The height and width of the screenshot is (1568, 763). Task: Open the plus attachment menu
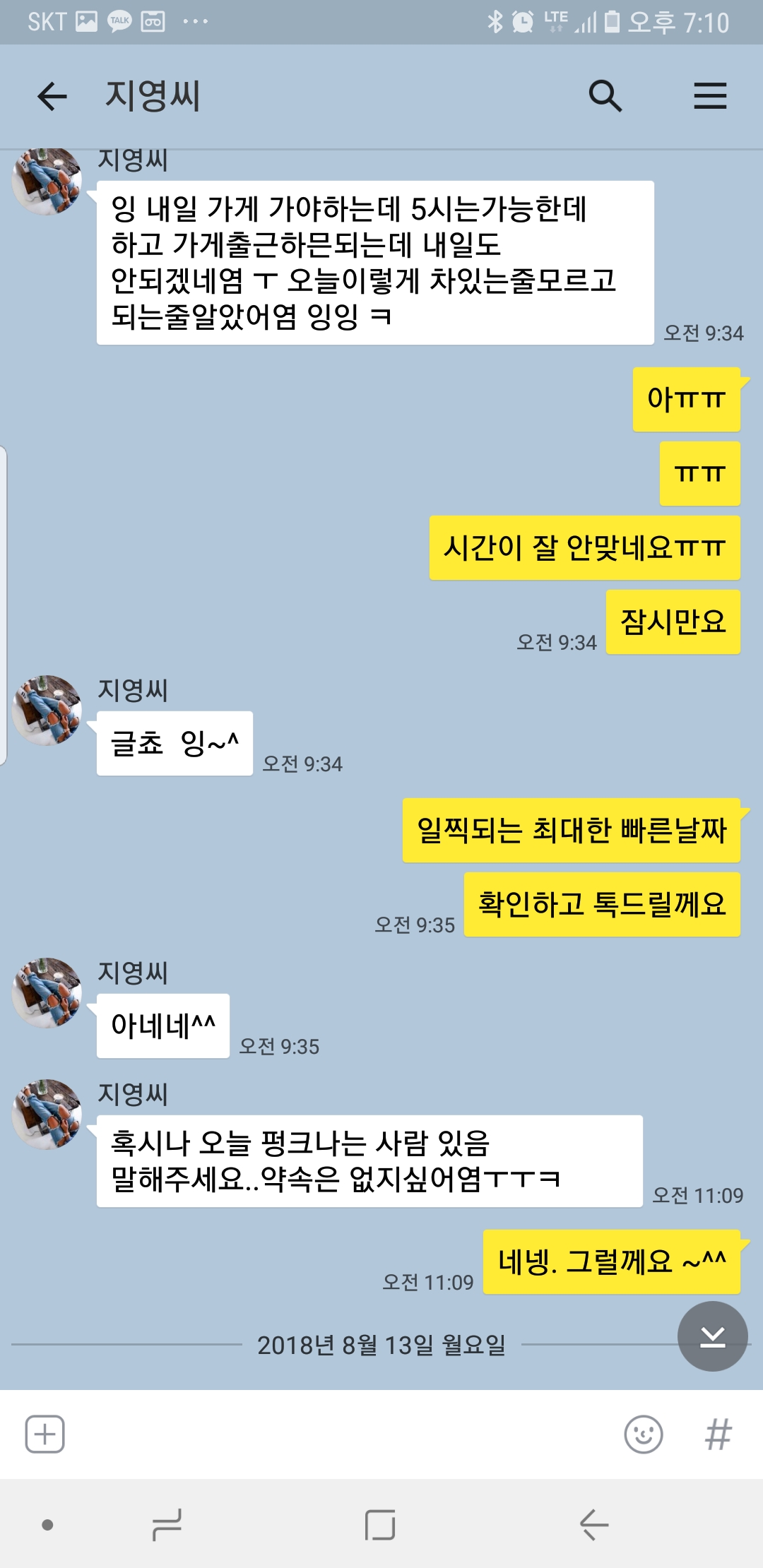click(x=45, y=1434)
